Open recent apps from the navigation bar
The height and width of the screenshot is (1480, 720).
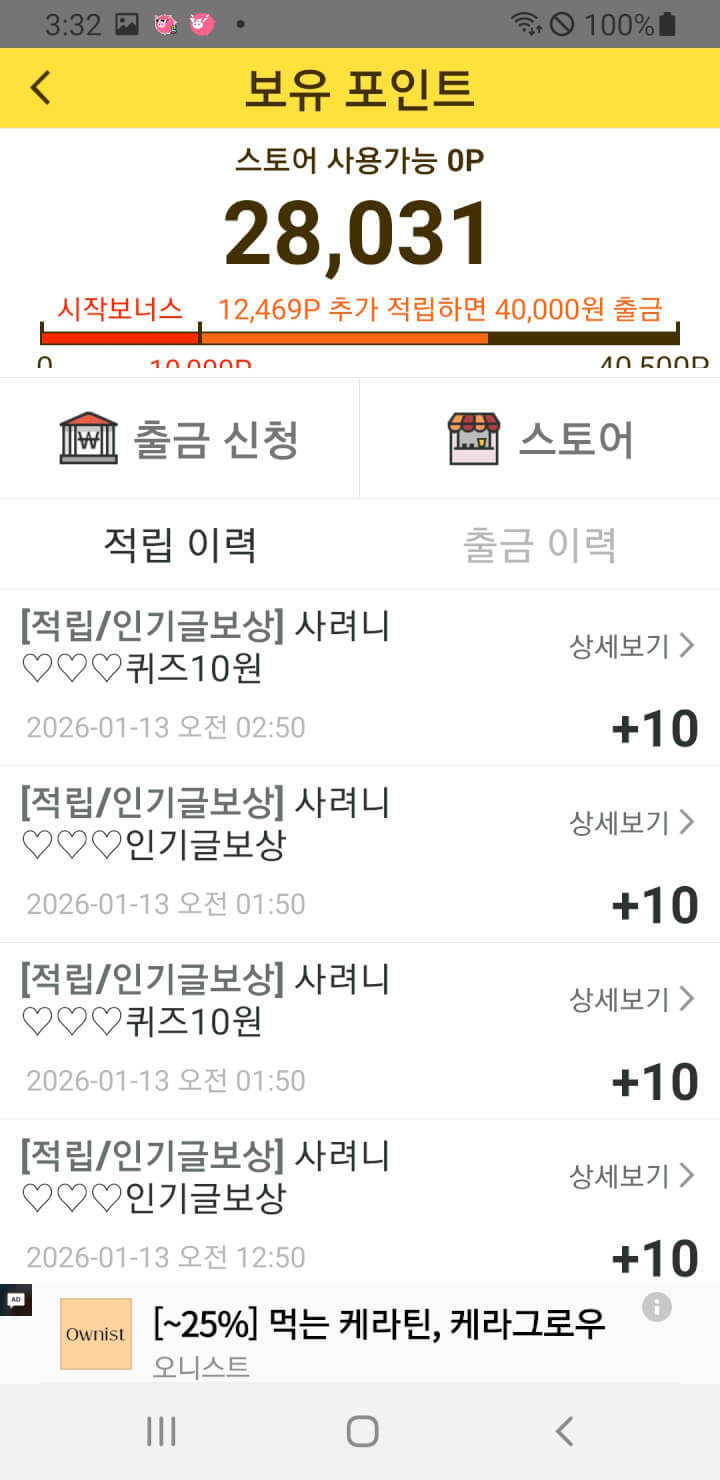pos(161,1431)
